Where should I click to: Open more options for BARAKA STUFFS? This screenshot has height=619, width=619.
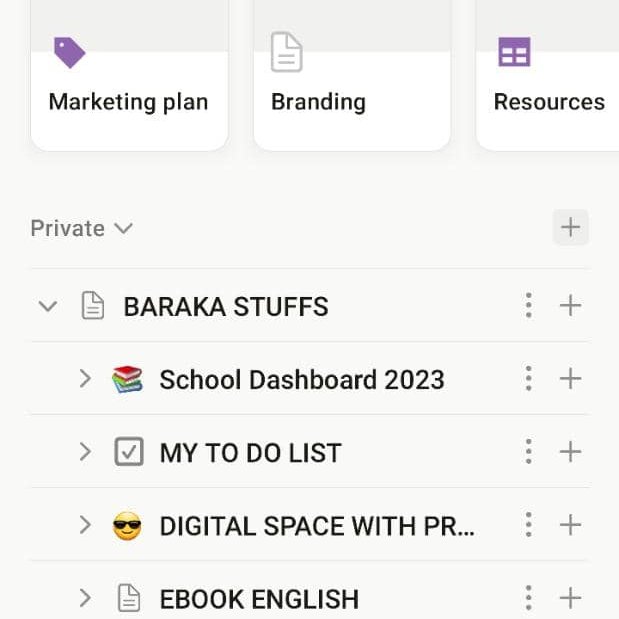[x=529, y=305]
